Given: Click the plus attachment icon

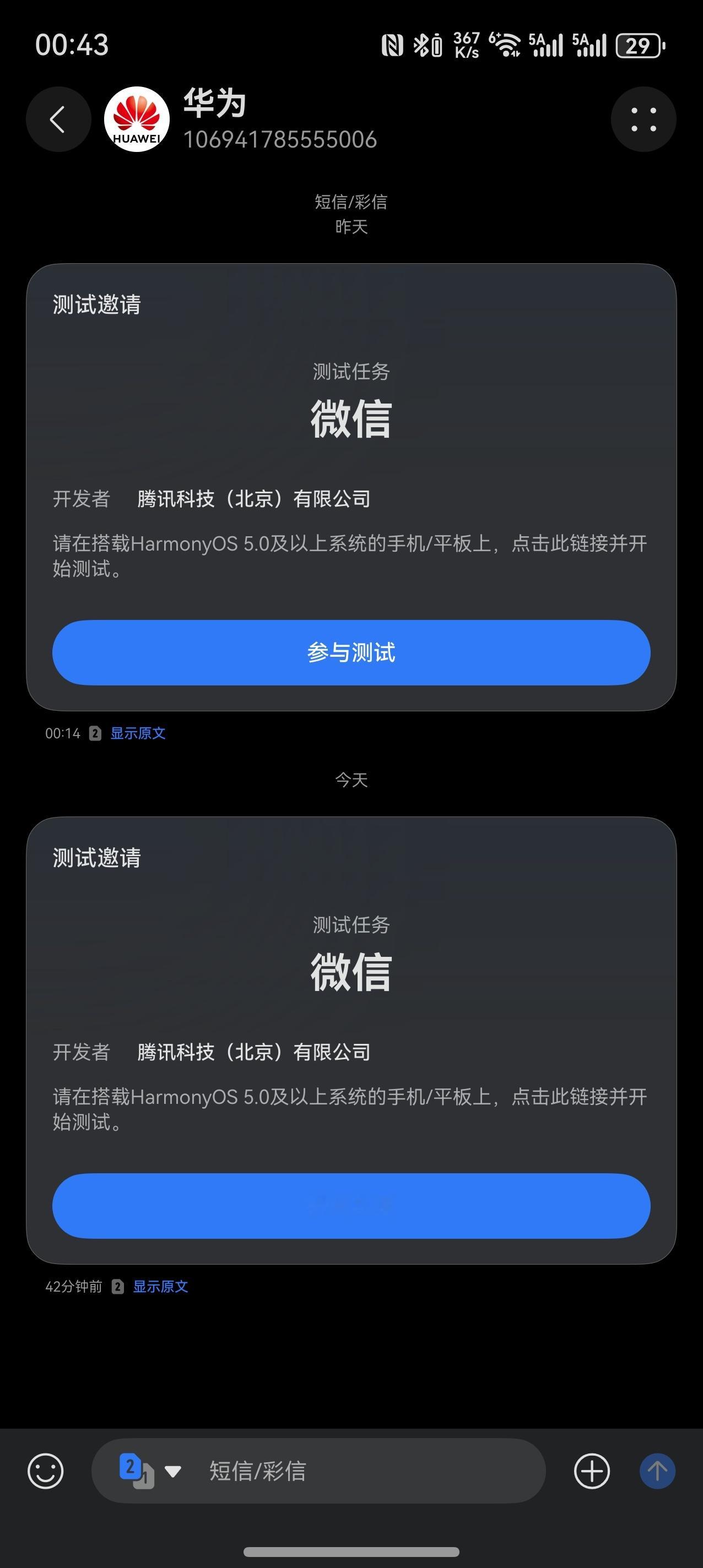Looking at the screenshot, I should click(x=592, y=1471).
